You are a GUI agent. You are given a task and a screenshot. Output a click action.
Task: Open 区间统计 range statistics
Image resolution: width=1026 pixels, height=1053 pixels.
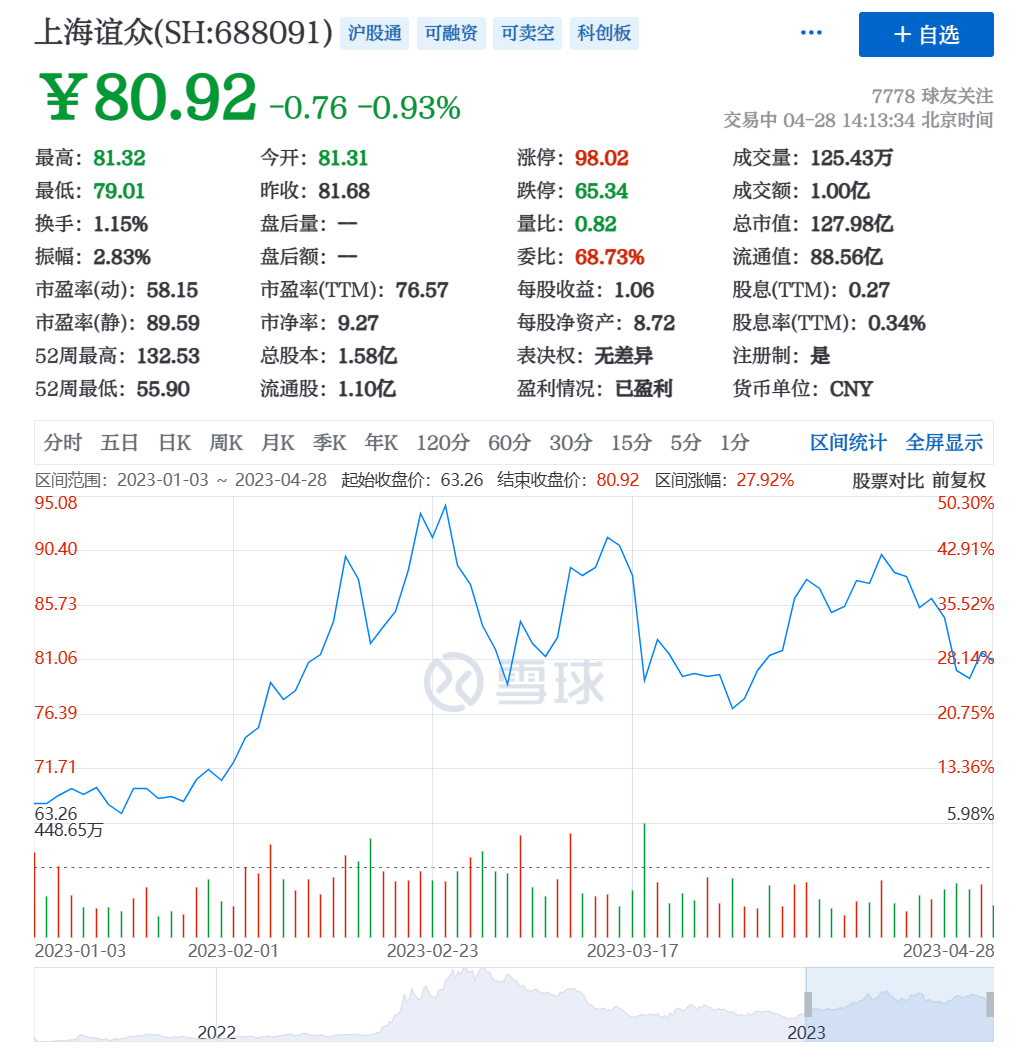click(x=848, y=443)
